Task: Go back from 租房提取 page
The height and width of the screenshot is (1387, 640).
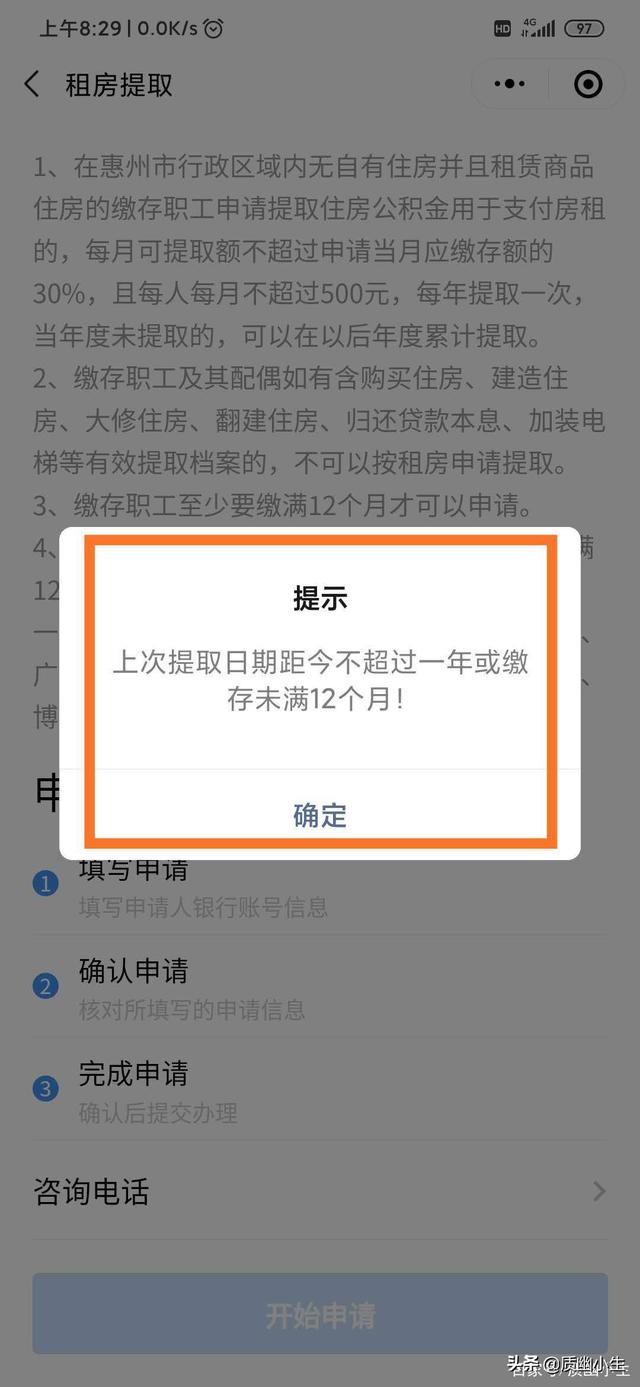Action: point(32,85)
